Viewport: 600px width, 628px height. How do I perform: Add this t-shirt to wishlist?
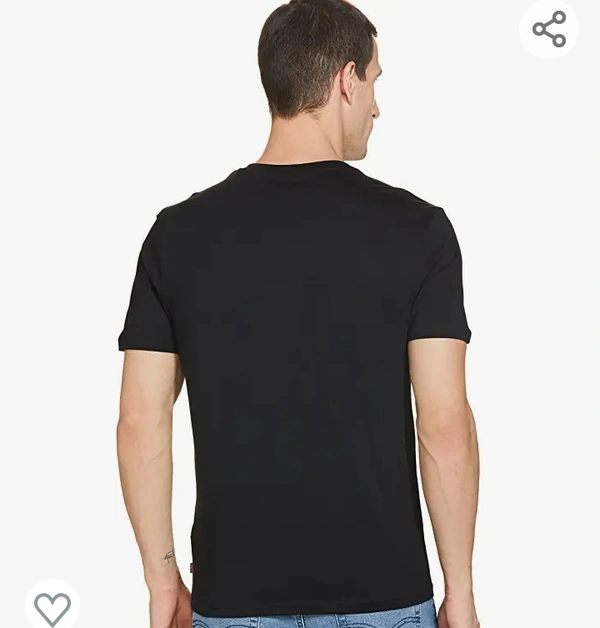tap(52, 607)
